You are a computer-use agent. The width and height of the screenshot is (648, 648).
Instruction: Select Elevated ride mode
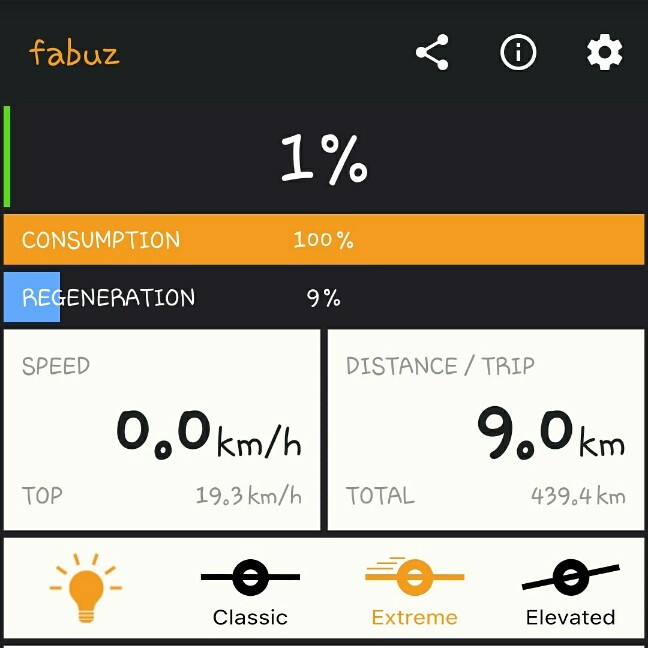coord(570,590)
